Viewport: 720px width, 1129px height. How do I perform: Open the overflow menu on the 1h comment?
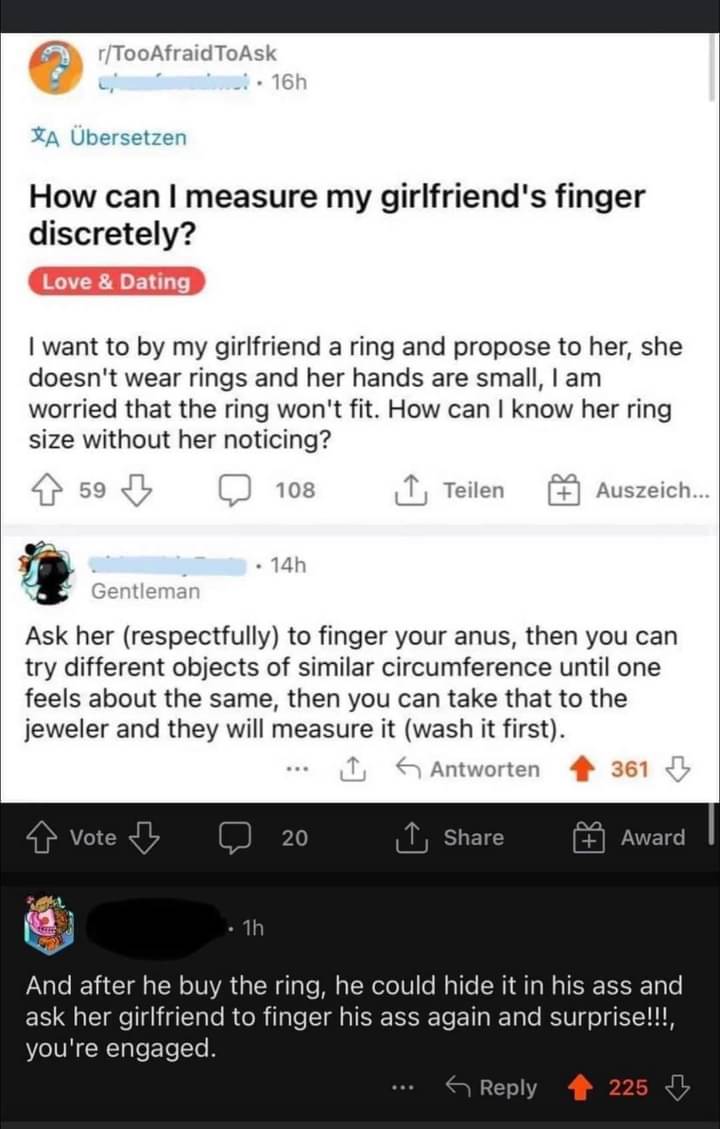[x=401, y=1088]
